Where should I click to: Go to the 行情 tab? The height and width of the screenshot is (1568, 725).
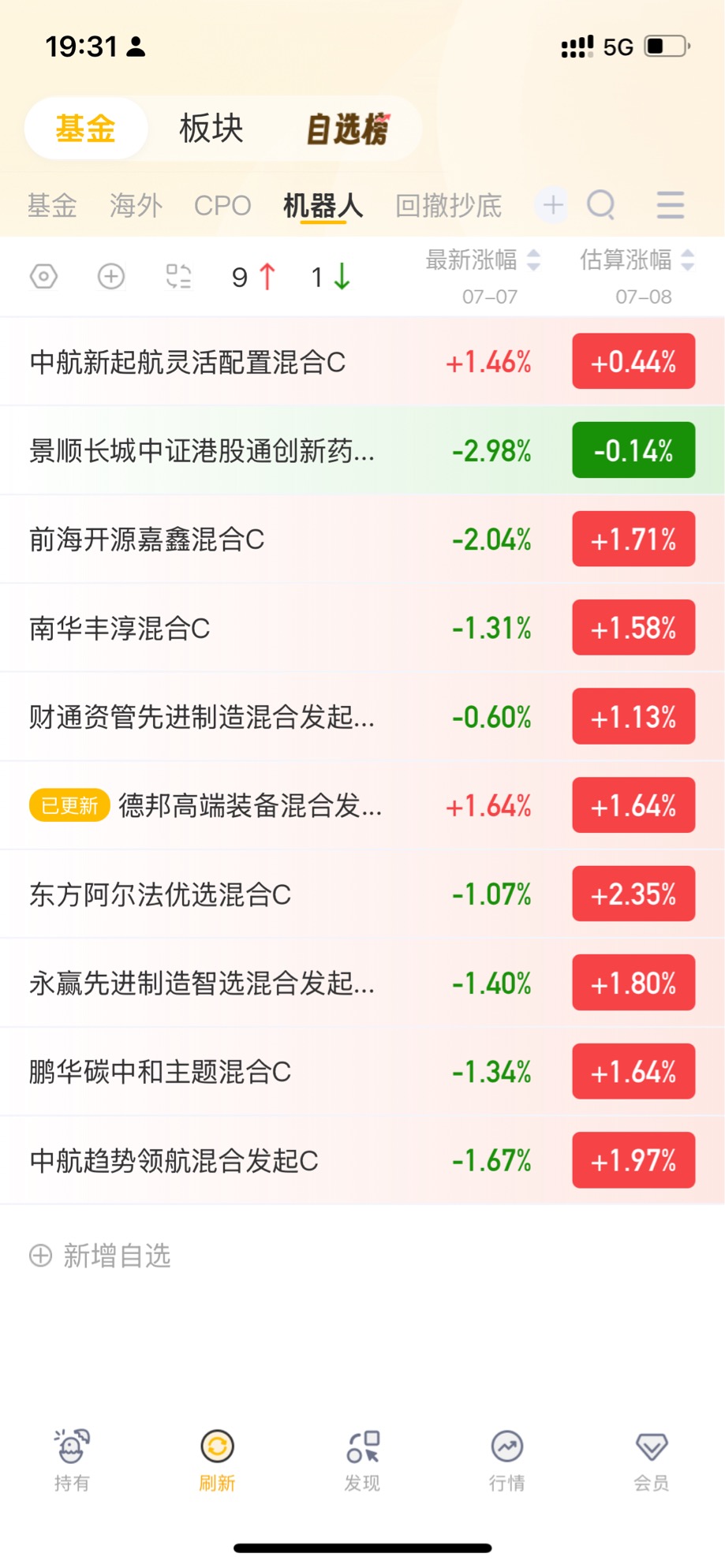tap(507, 1460)
